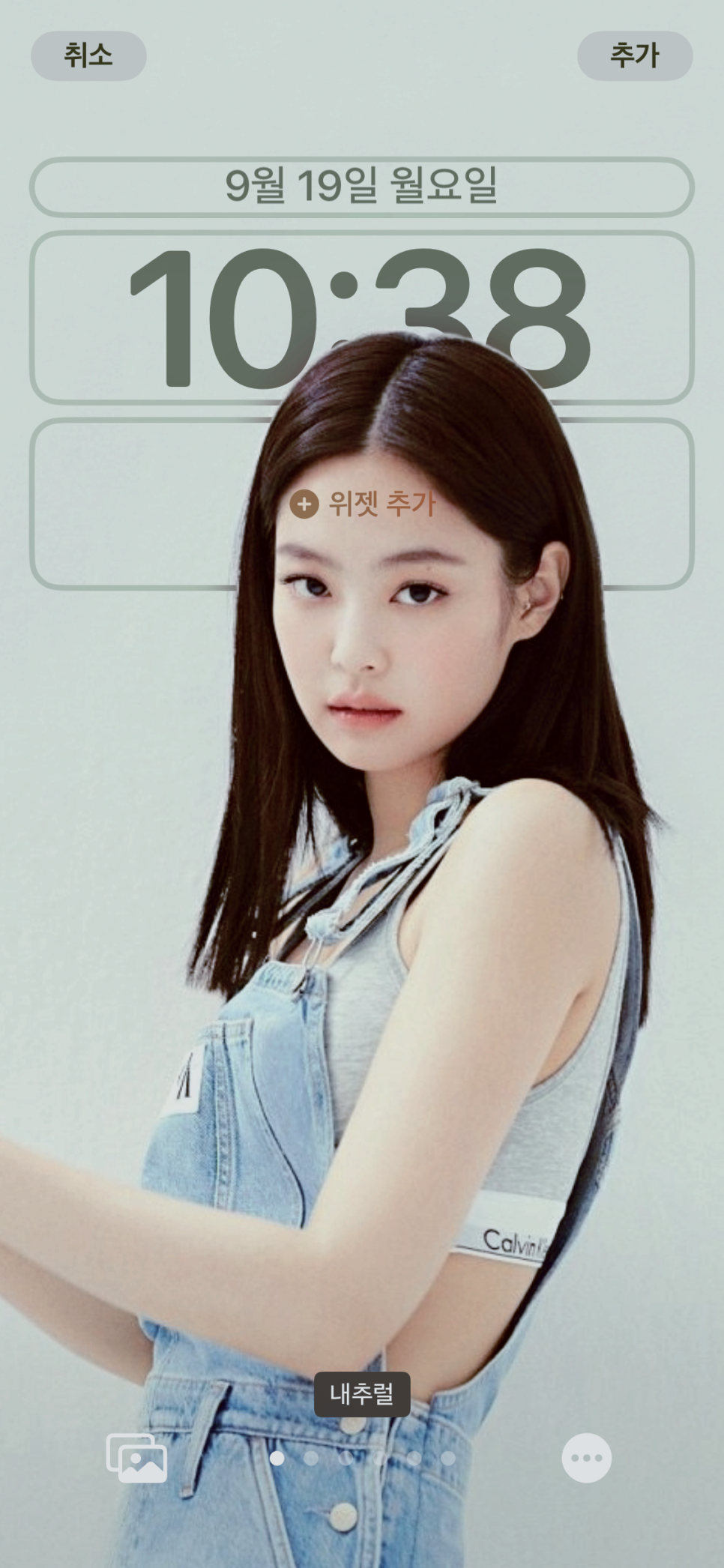Edit the 9월 19일 월요일 date widget
Image resolution: width=724 pixels, height=1568 pixels.
[361, 187]
